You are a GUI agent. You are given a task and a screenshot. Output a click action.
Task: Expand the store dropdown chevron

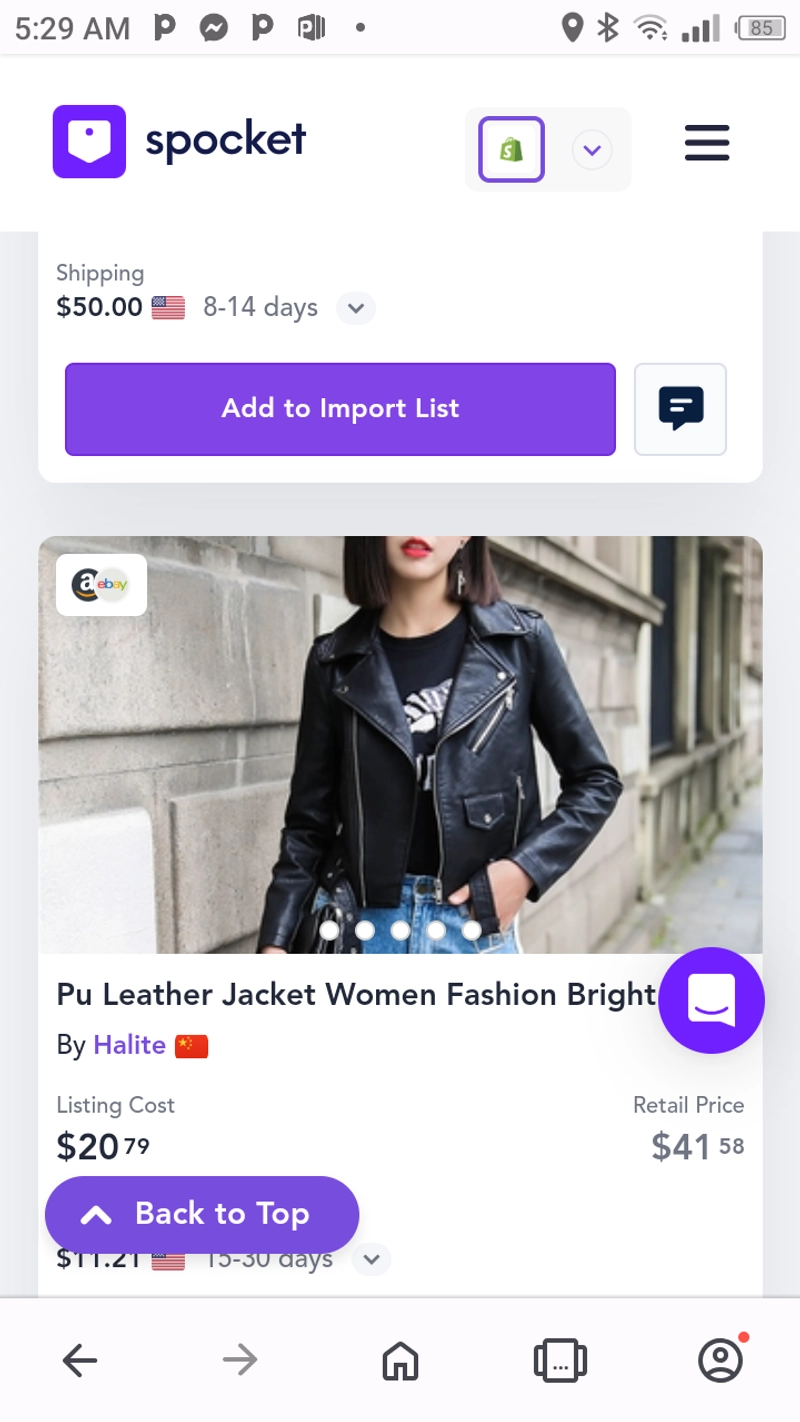[x=591, y=150]
